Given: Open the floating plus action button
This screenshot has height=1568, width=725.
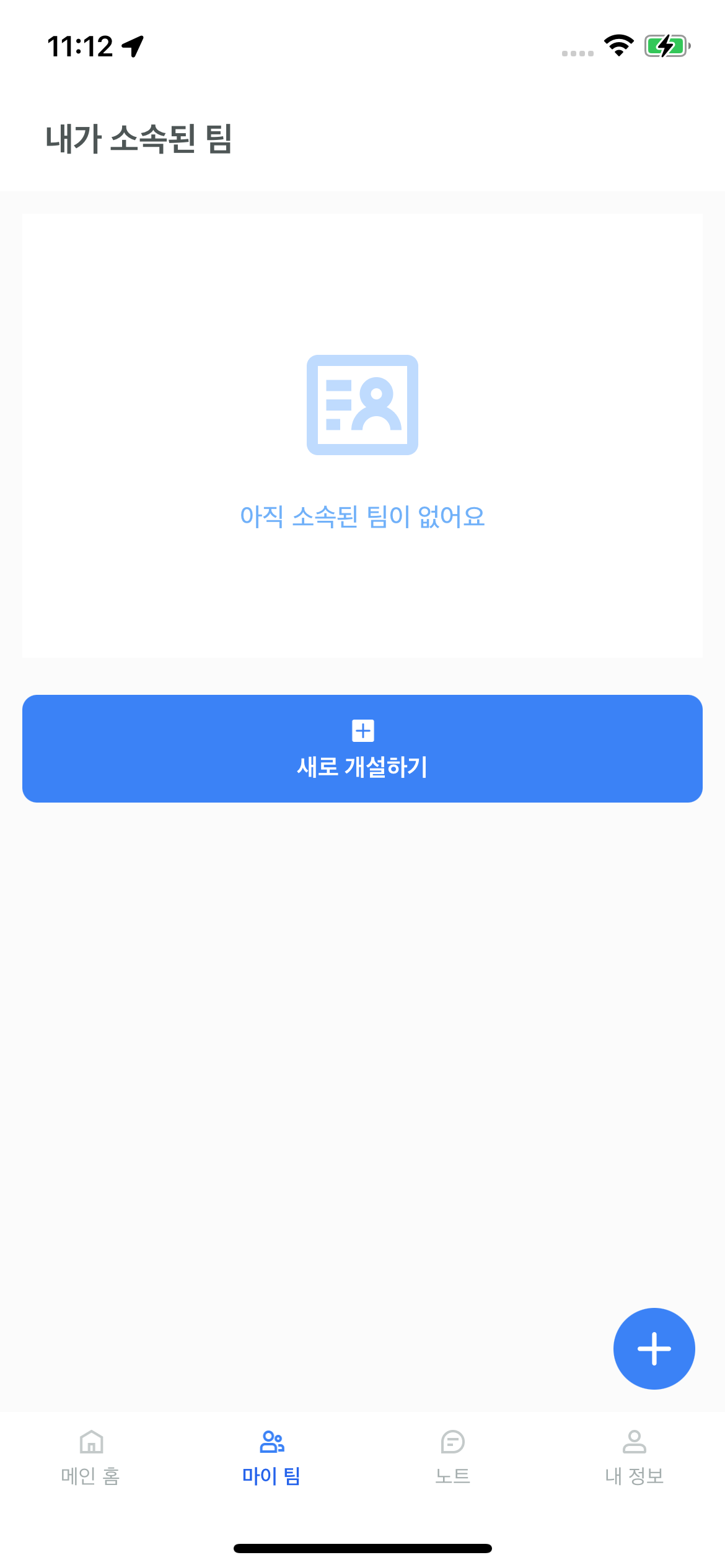Looking at the screenshot, I should 654,1348.
